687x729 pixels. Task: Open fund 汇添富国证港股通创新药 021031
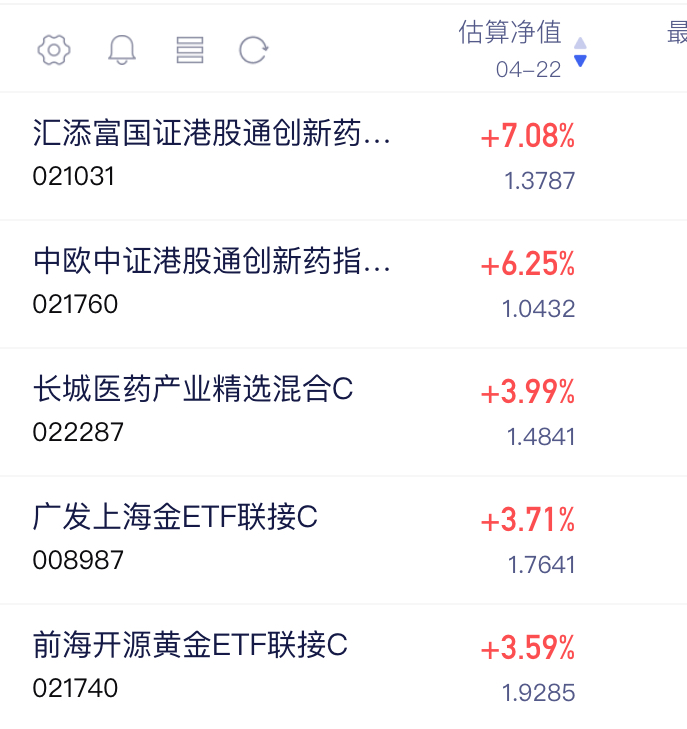344,156
